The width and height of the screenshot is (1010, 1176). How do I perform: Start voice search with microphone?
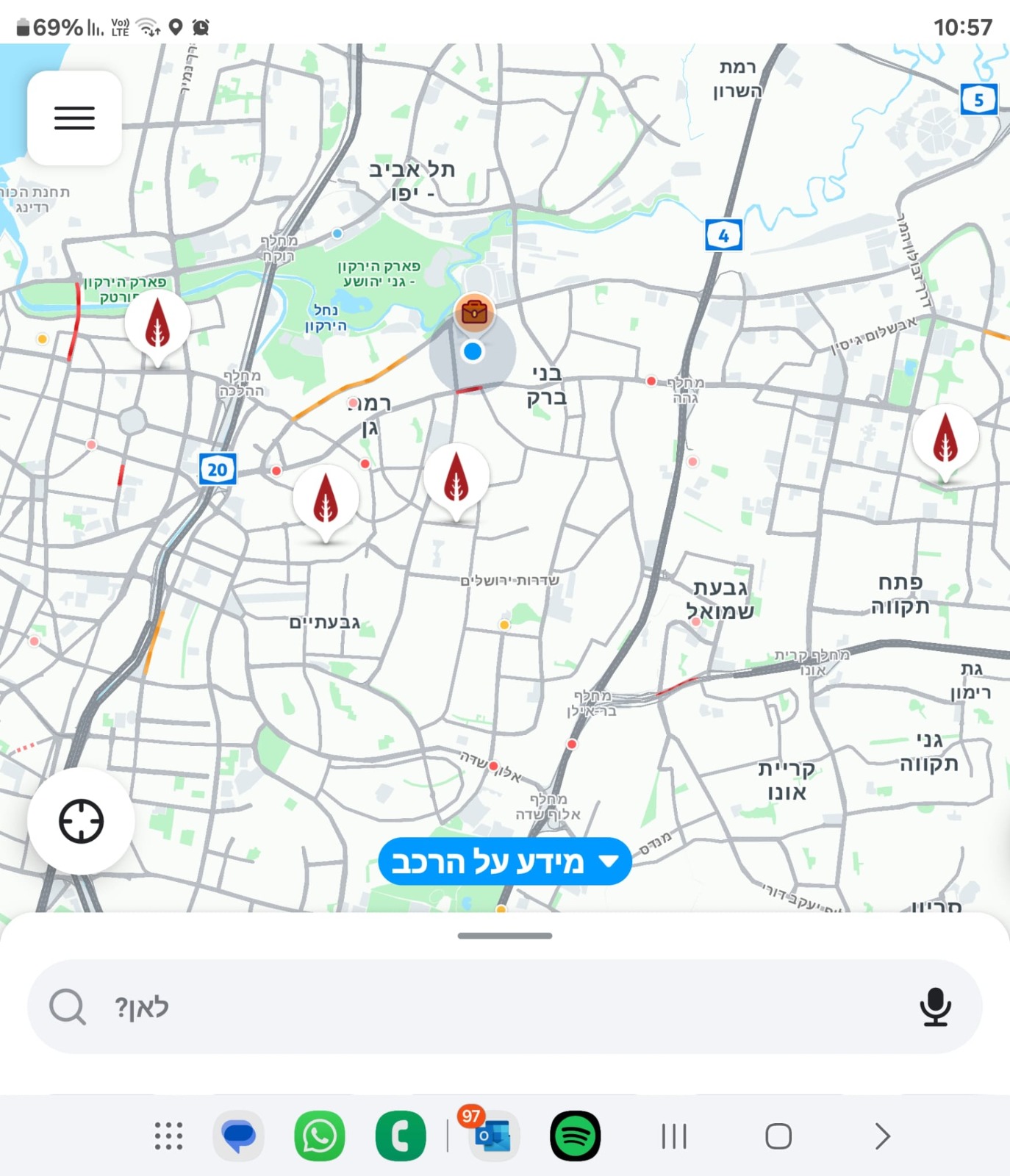click(x=935, y=1006)
